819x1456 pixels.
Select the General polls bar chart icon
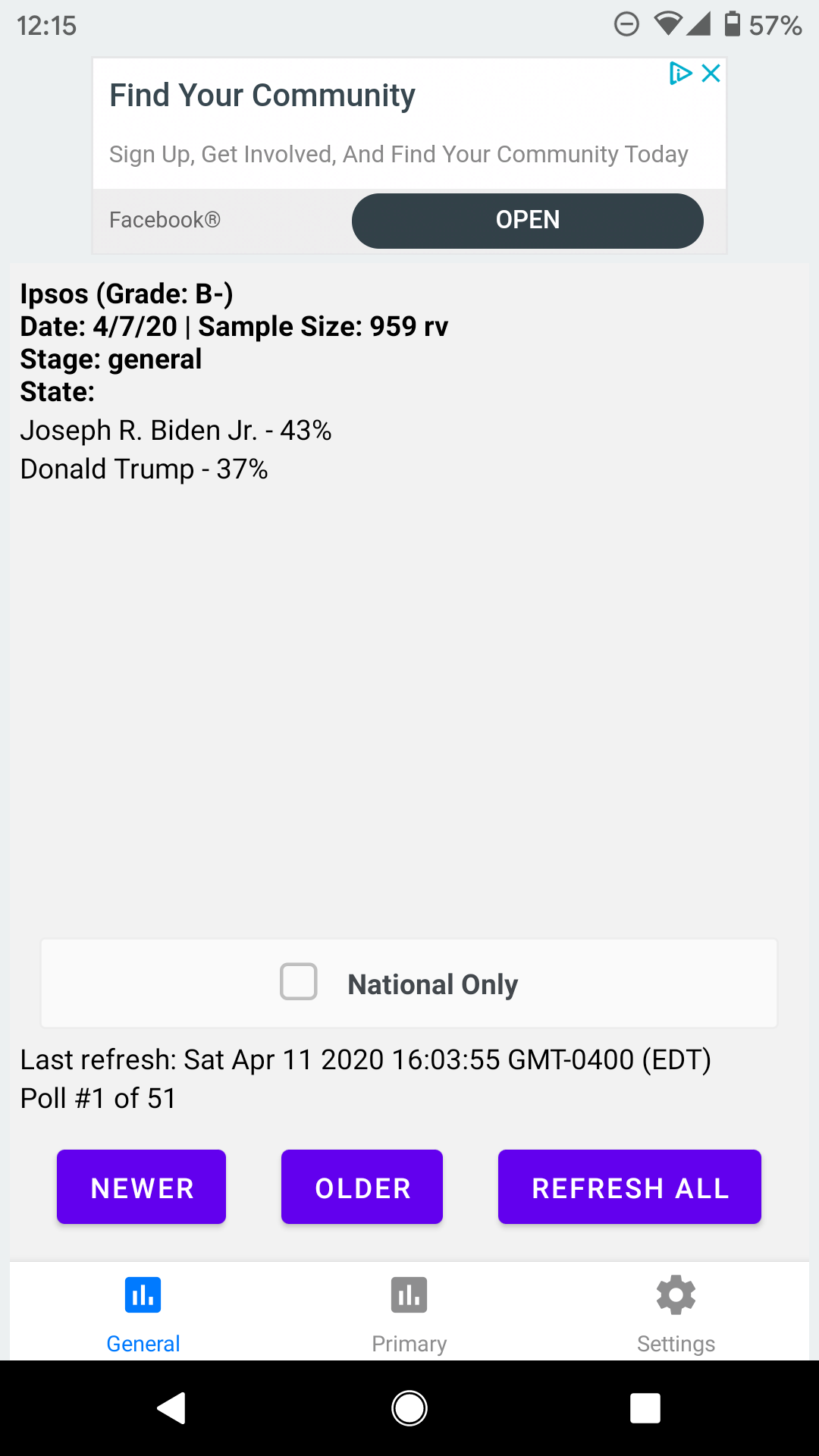coord(143,1295)
